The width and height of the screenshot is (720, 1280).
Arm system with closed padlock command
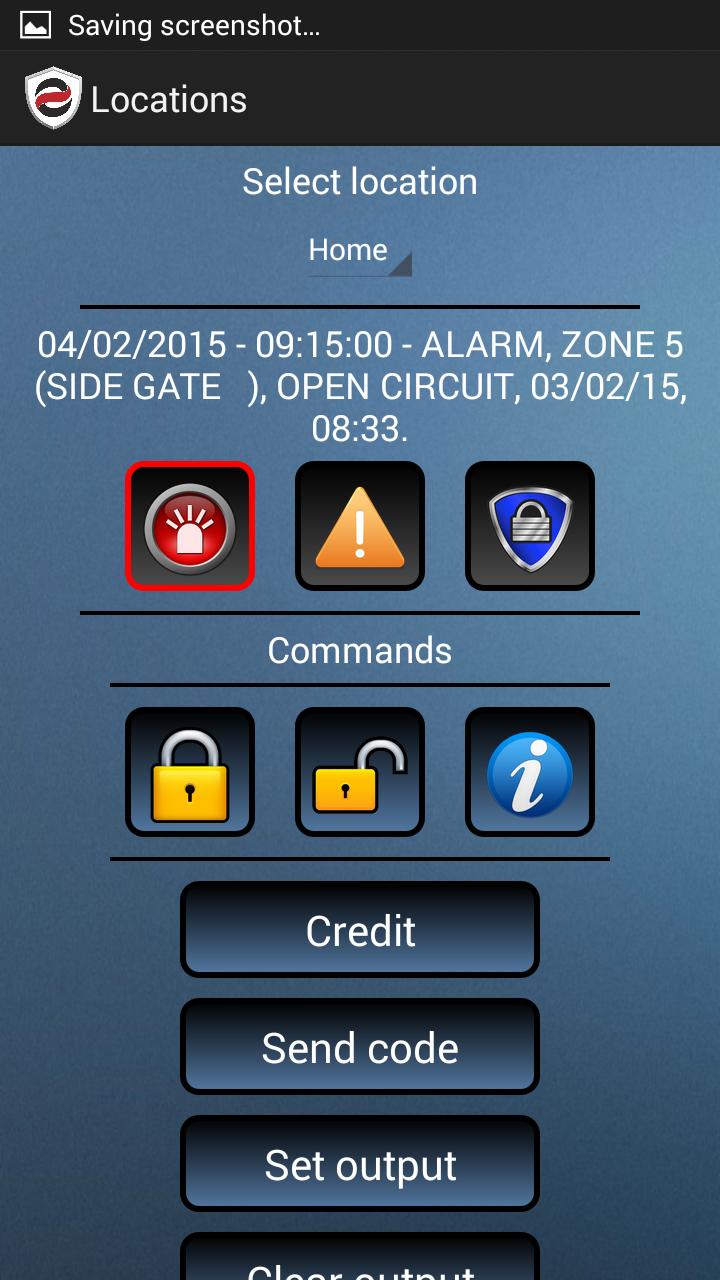point(190,772)
